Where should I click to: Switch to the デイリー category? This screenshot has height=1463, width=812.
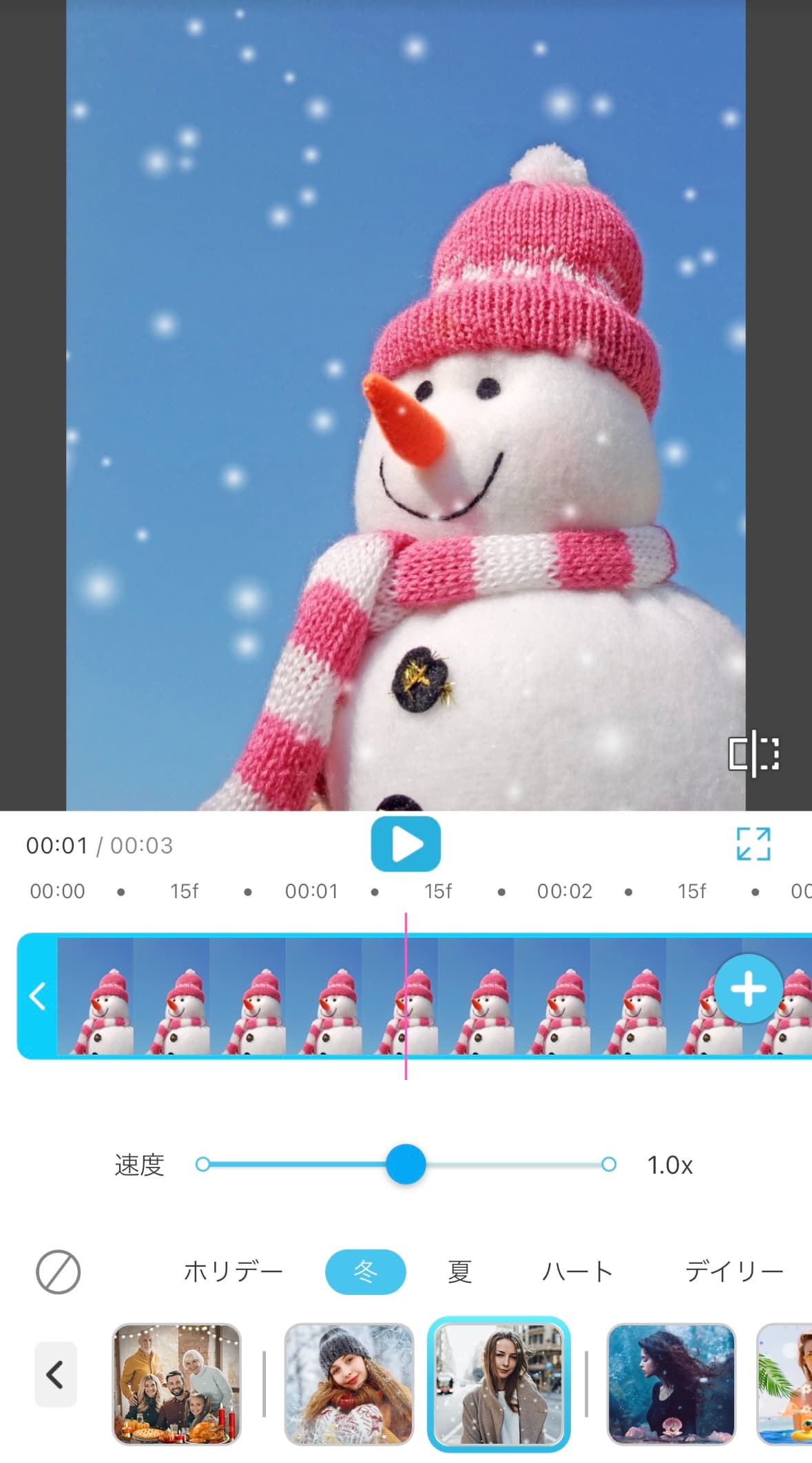pyautogui.click(x=733, y=1272)
